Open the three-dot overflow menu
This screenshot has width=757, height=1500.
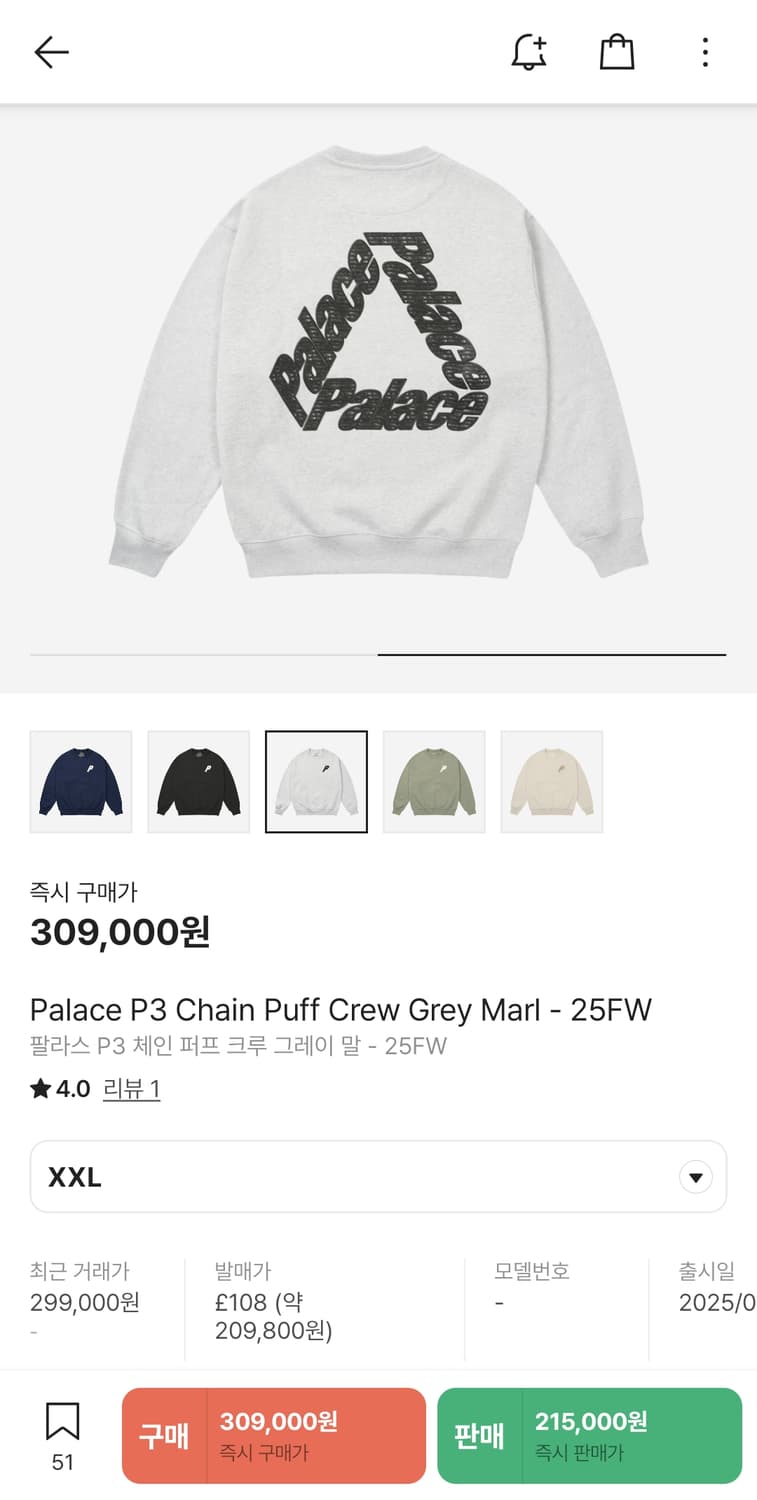pos(705,52)
